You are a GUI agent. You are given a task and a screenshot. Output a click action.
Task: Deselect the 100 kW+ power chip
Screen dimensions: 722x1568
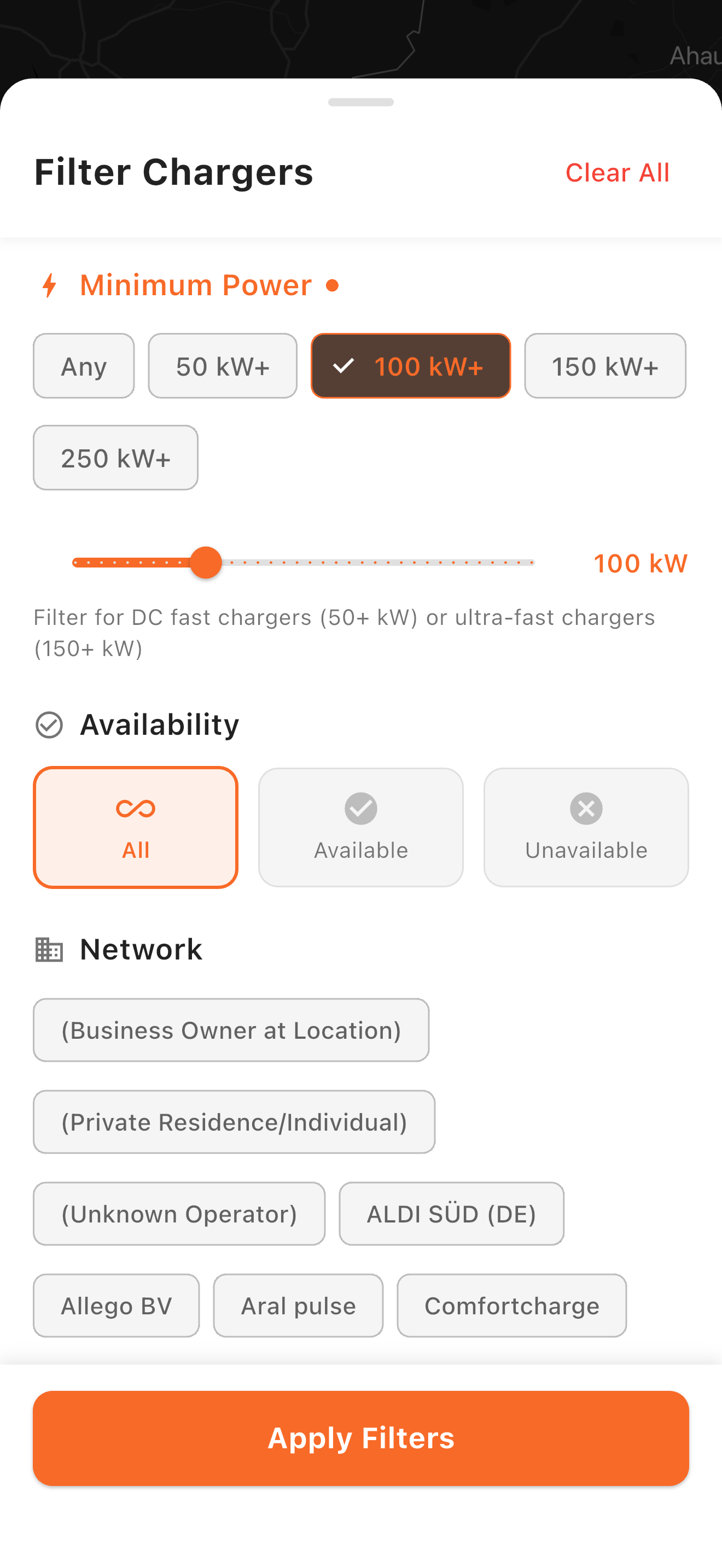(411, 366)
